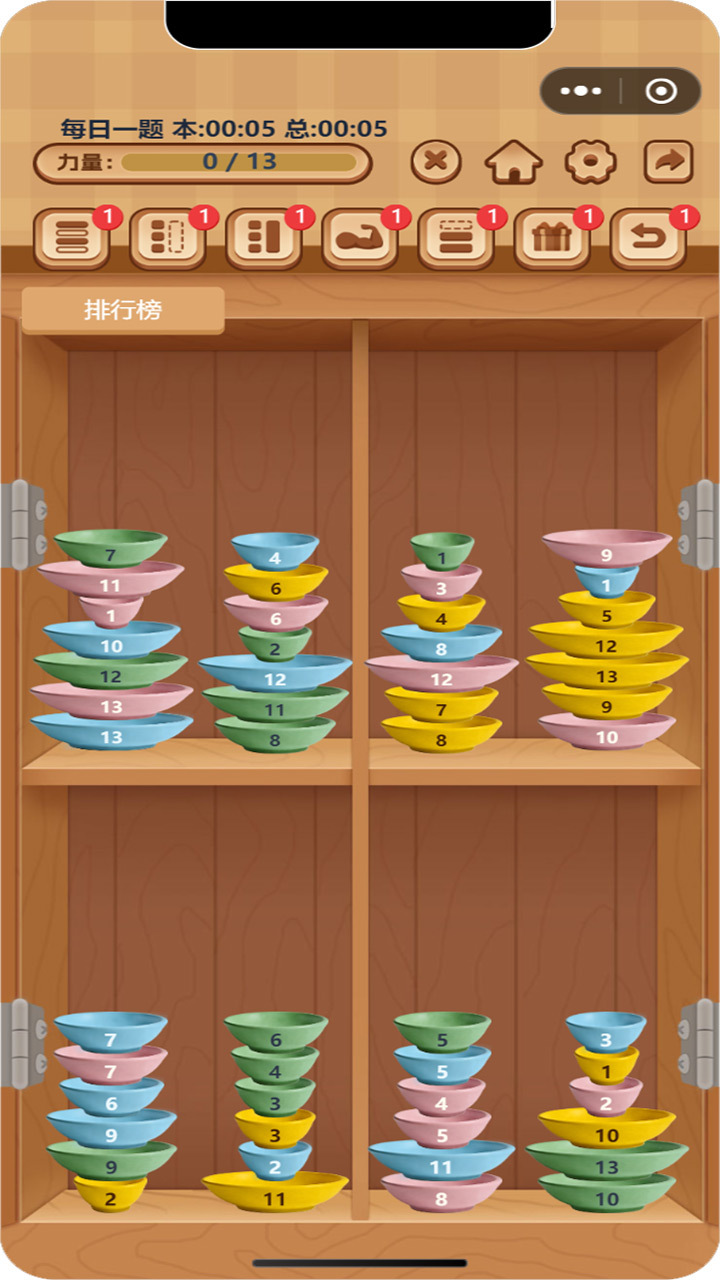Use the flexed arm strength power-up
Viewport: 720px width, 1280px height.
pyautogui.click(x=360, y=239)
